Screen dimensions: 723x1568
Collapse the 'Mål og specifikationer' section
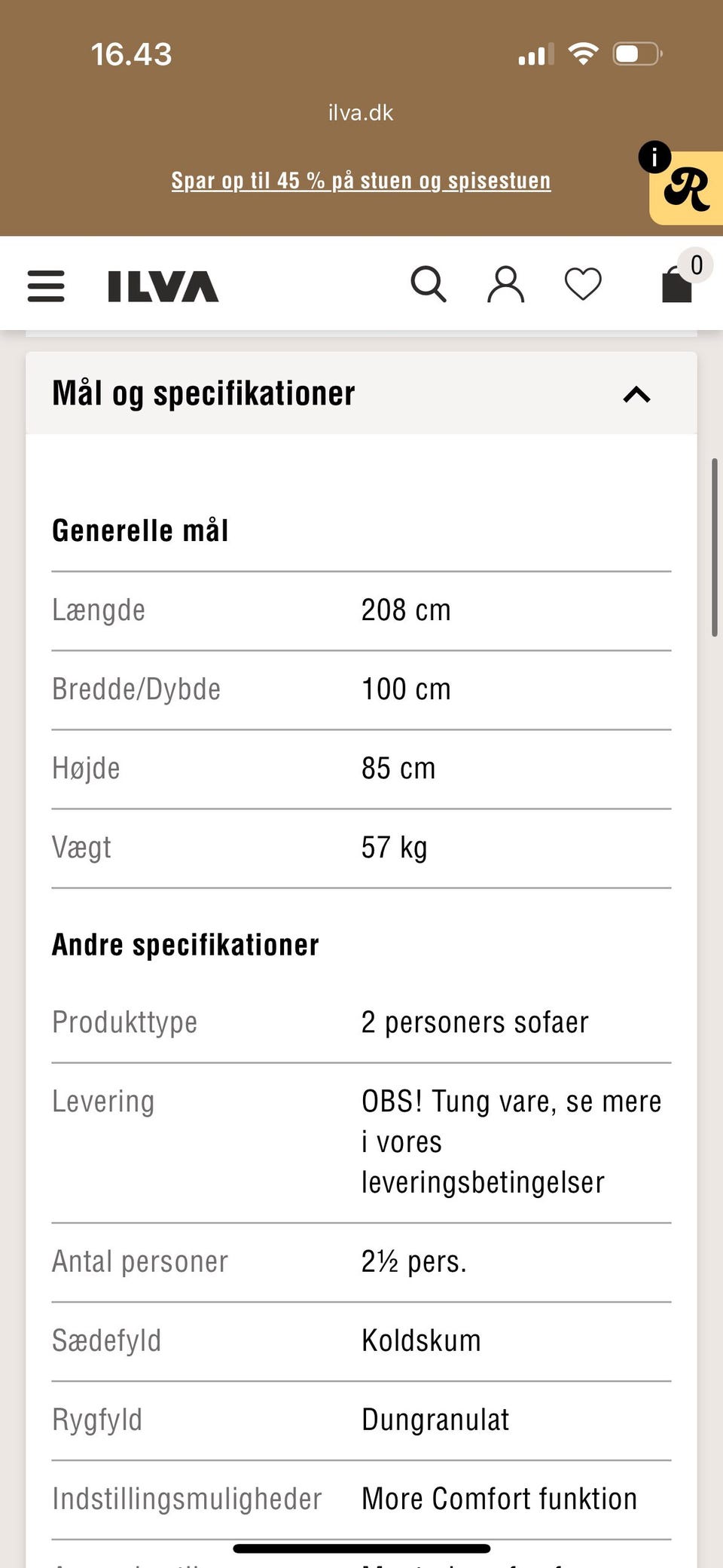point(203,393)
